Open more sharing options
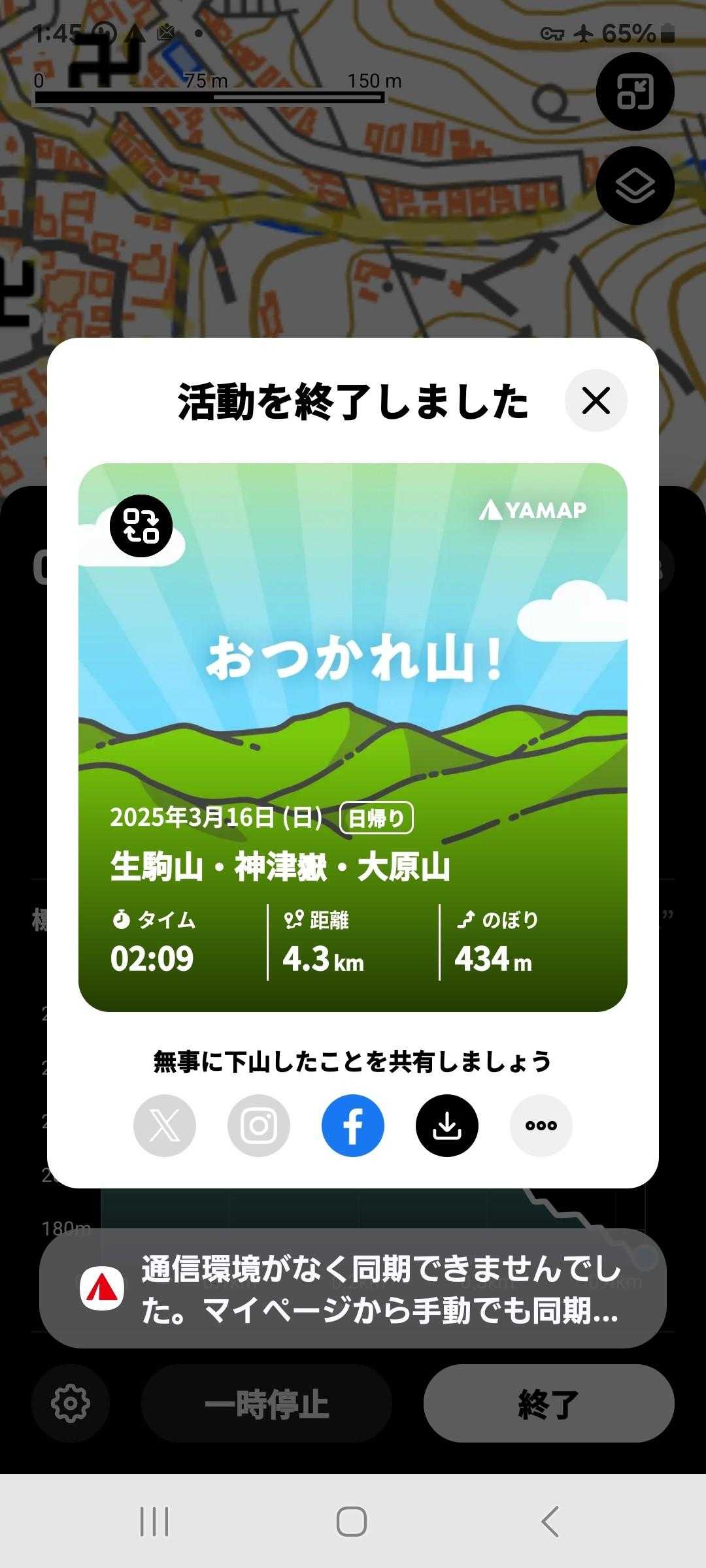This screenshot has height=1568, width=706. tap(541, 1126)
